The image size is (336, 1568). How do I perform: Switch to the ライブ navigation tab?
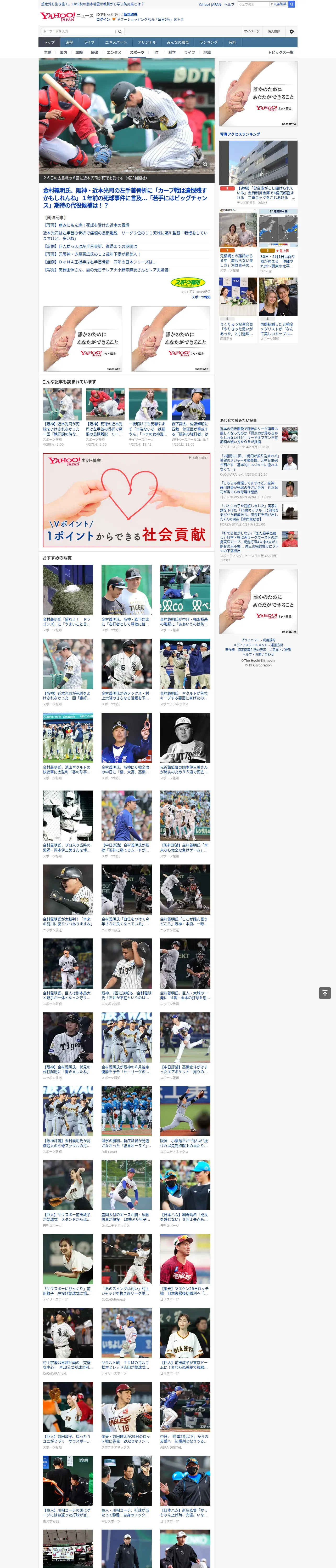89,43
